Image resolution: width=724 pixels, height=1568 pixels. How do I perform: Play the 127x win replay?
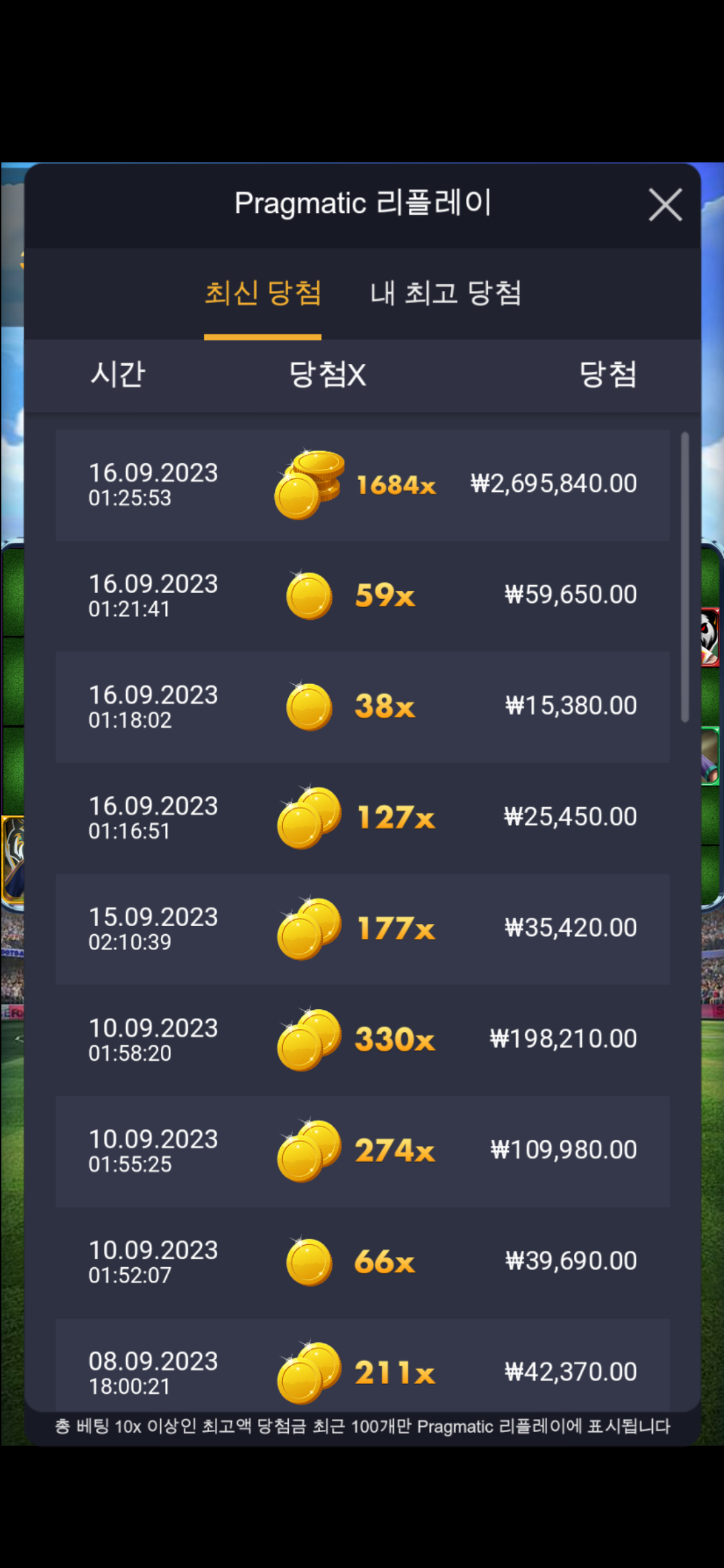[363, 818]
